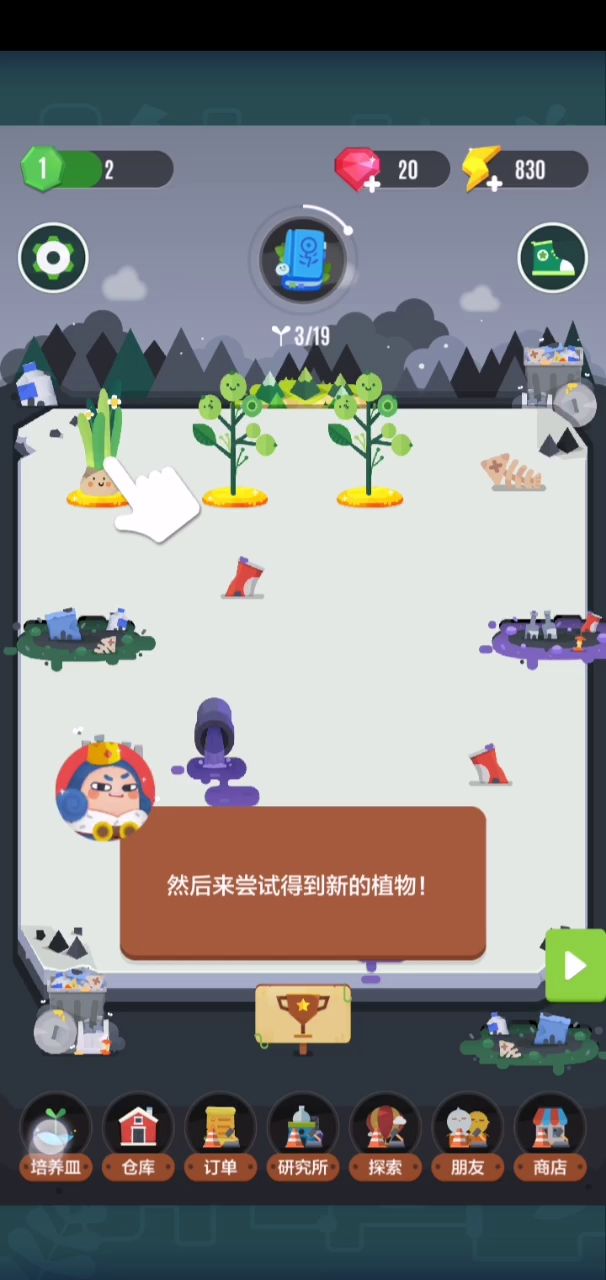The image size is (606, 1280).
Task: Go to the 订单 orders tab
Action: pos(220,1137)
